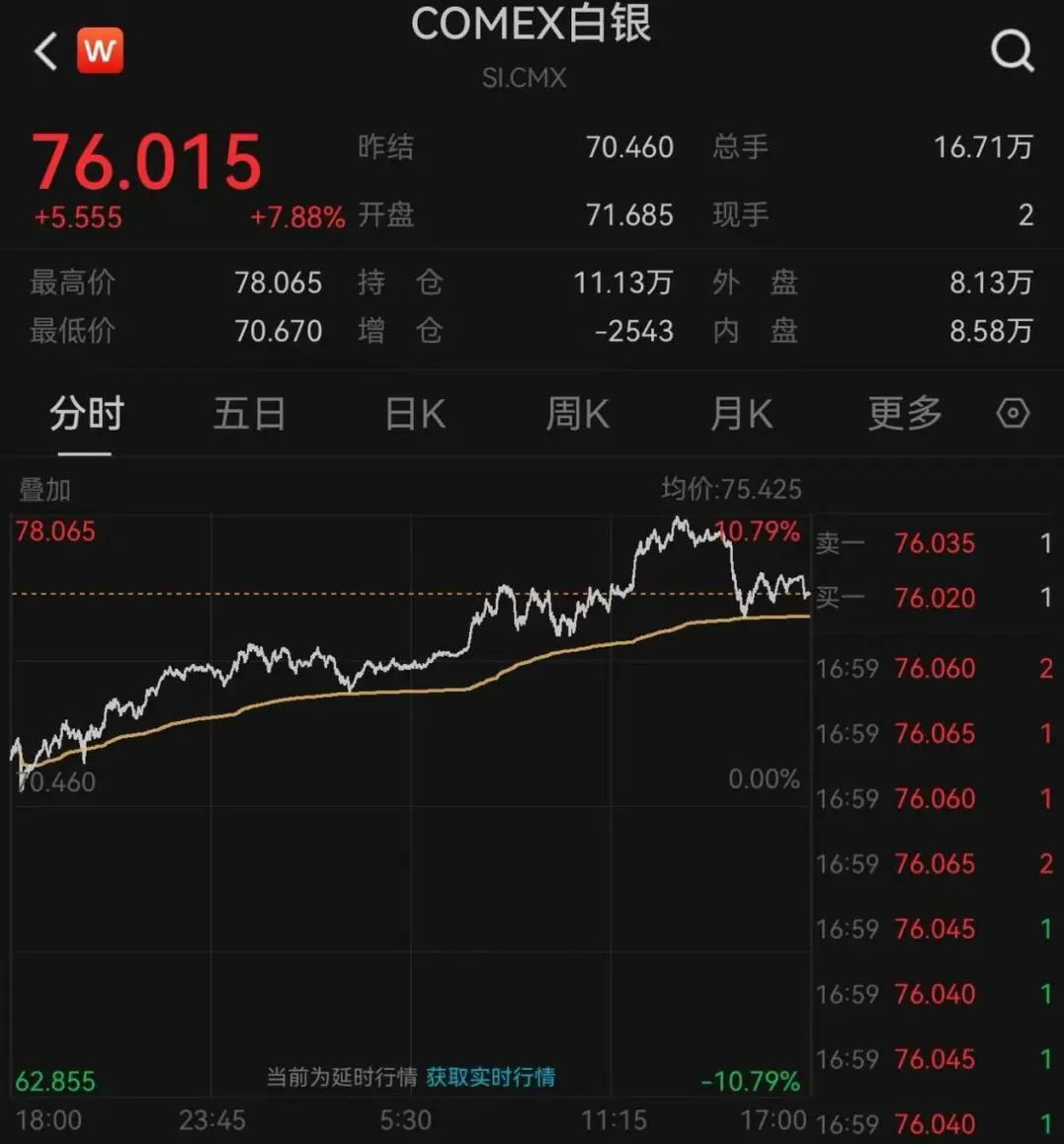Screen dimensions: 1064x1144
Task: View the 周K weekly chart
Action: (576, 415)
